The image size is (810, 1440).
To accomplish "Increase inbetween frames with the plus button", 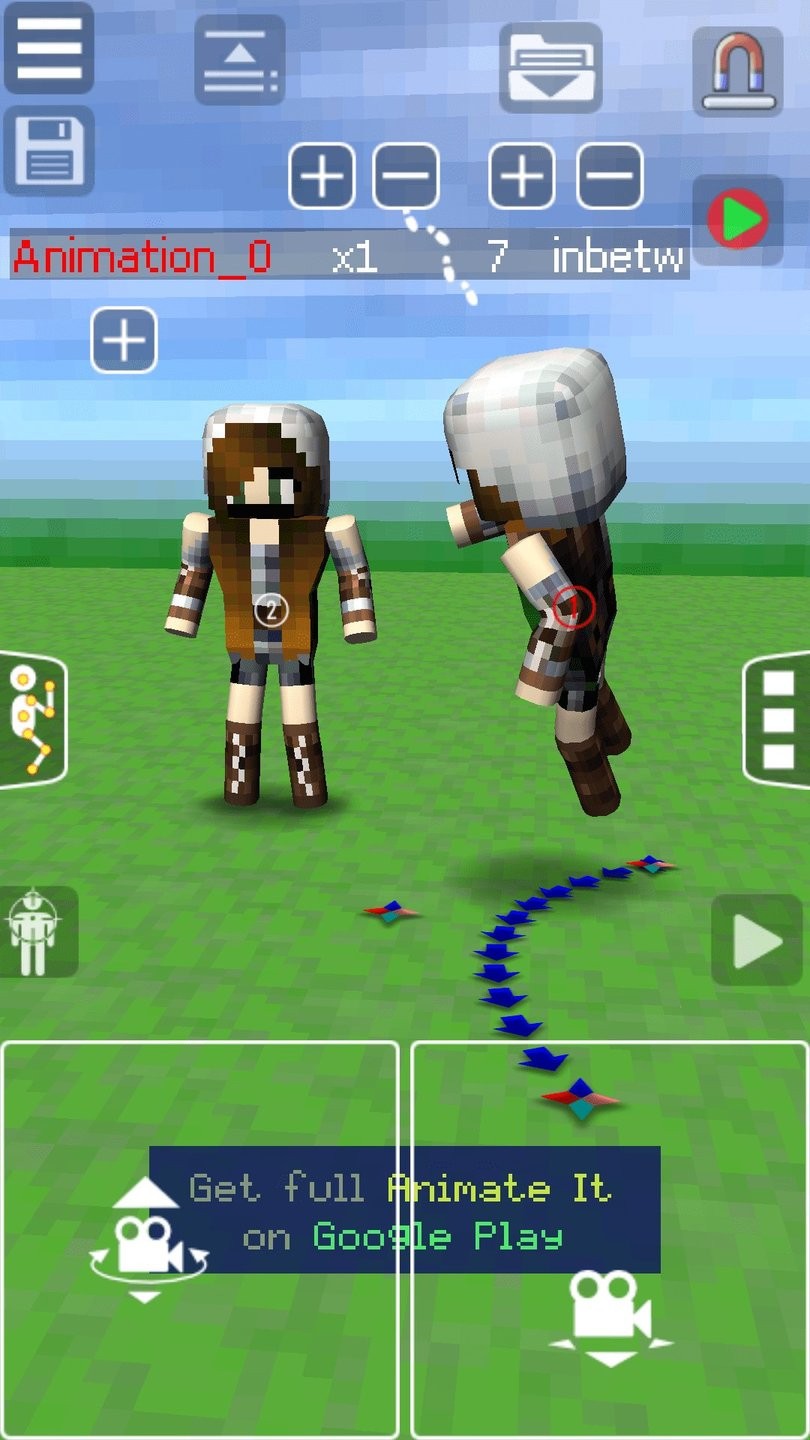I will pyautogui.click(x=522, y=176).
